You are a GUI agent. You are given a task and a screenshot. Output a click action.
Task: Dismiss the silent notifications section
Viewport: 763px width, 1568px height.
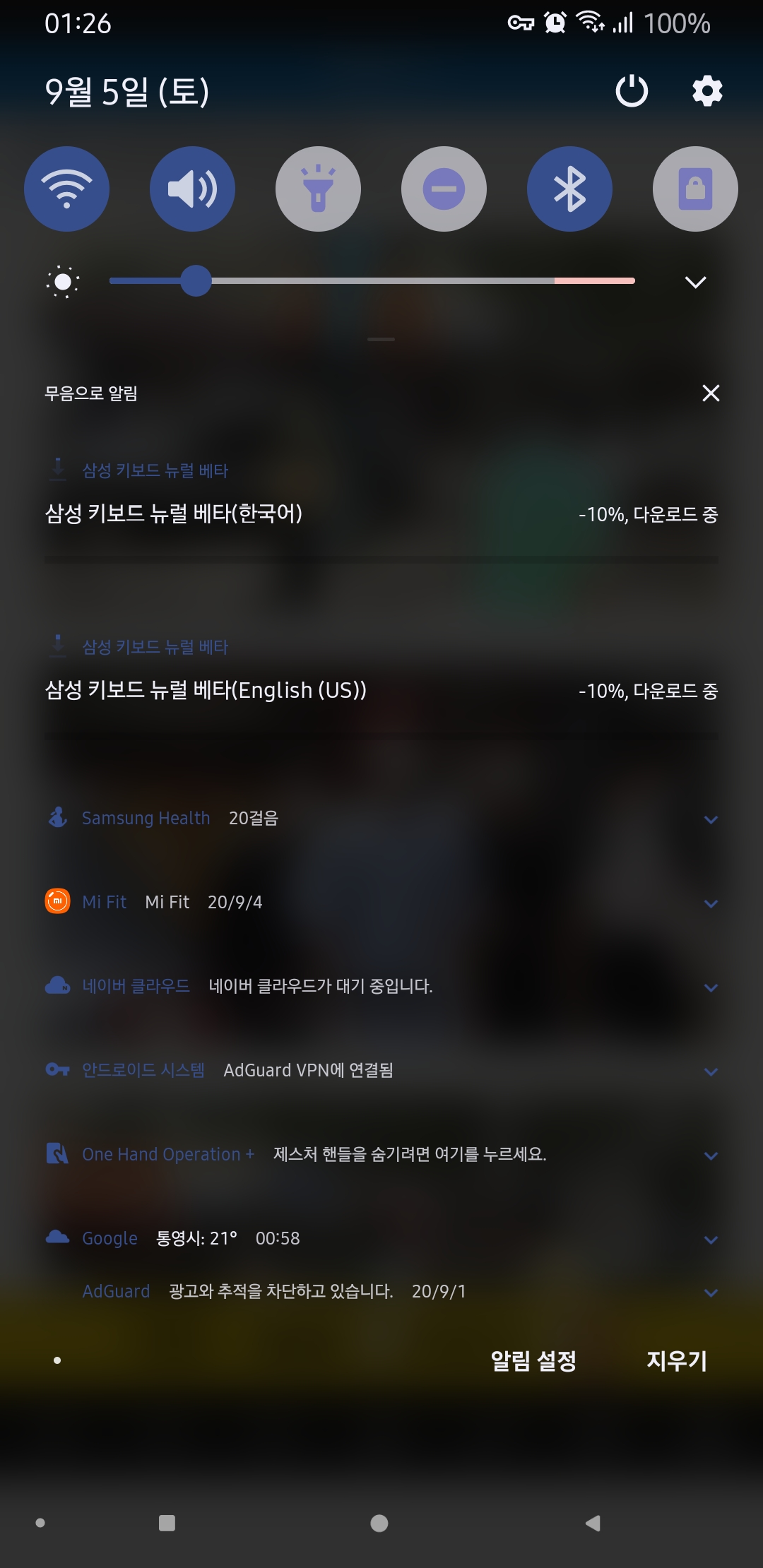711,393
